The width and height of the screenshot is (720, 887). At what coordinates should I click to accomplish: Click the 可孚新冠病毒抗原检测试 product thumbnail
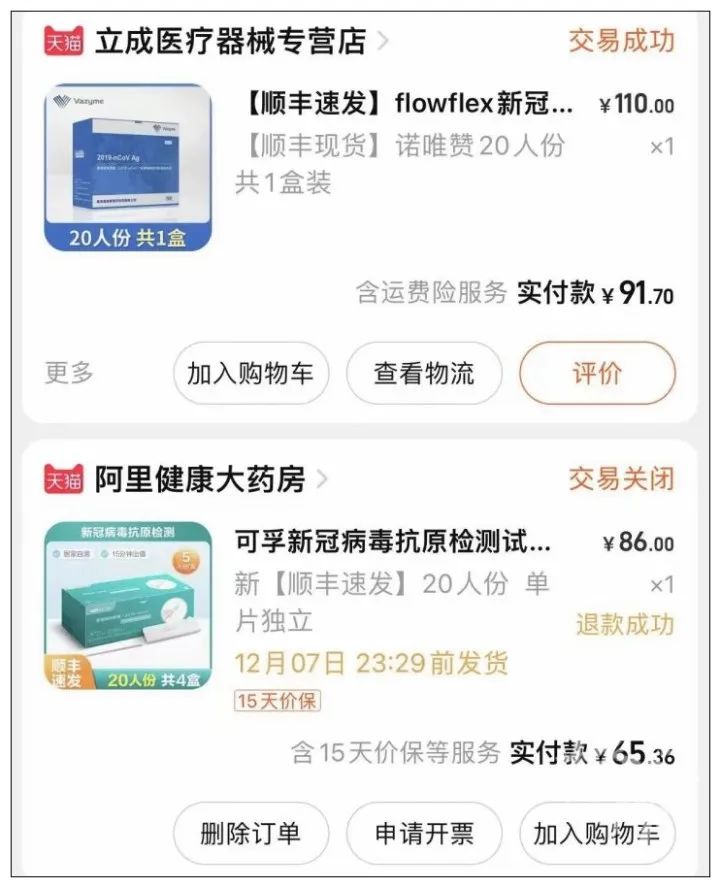tap(131, 602)
